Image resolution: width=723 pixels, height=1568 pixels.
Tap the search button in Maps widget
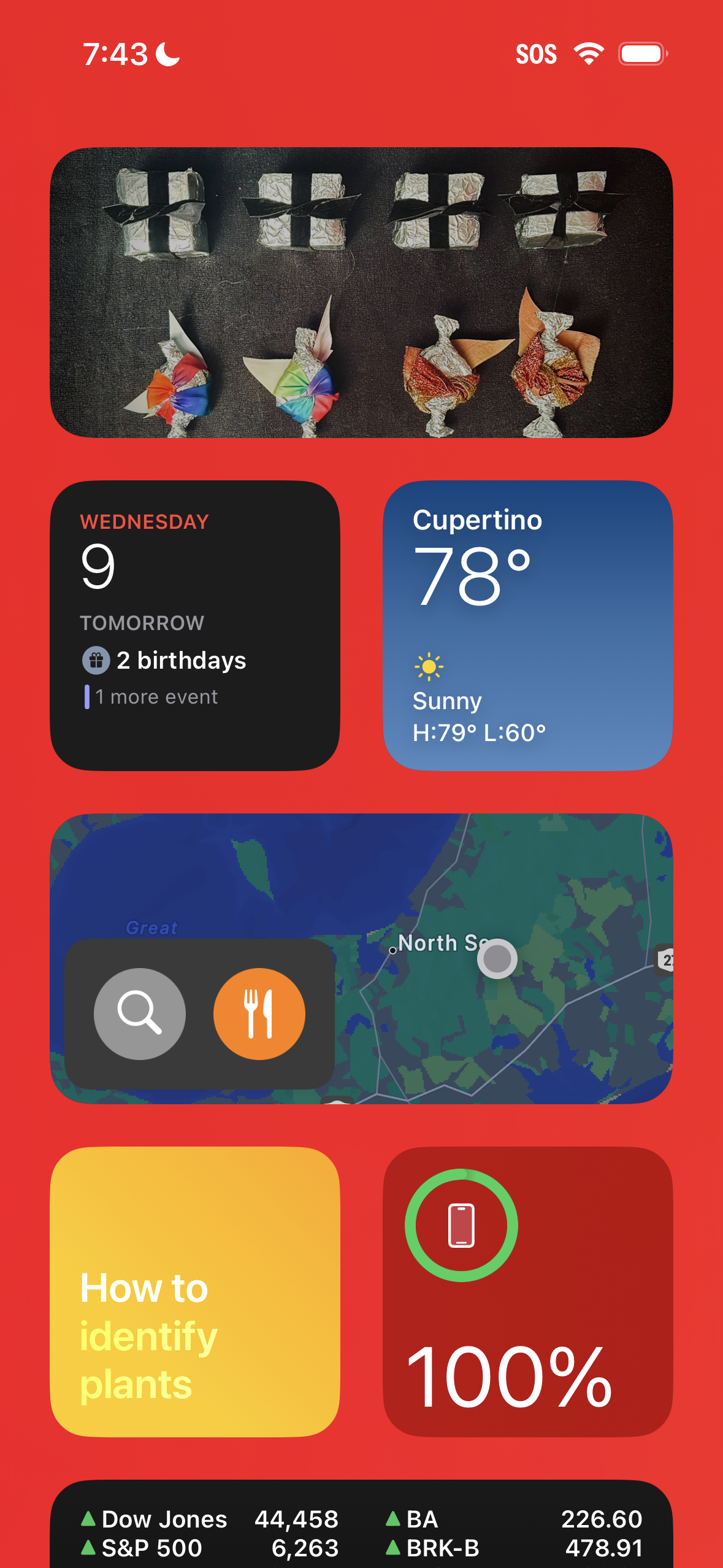140,1013
